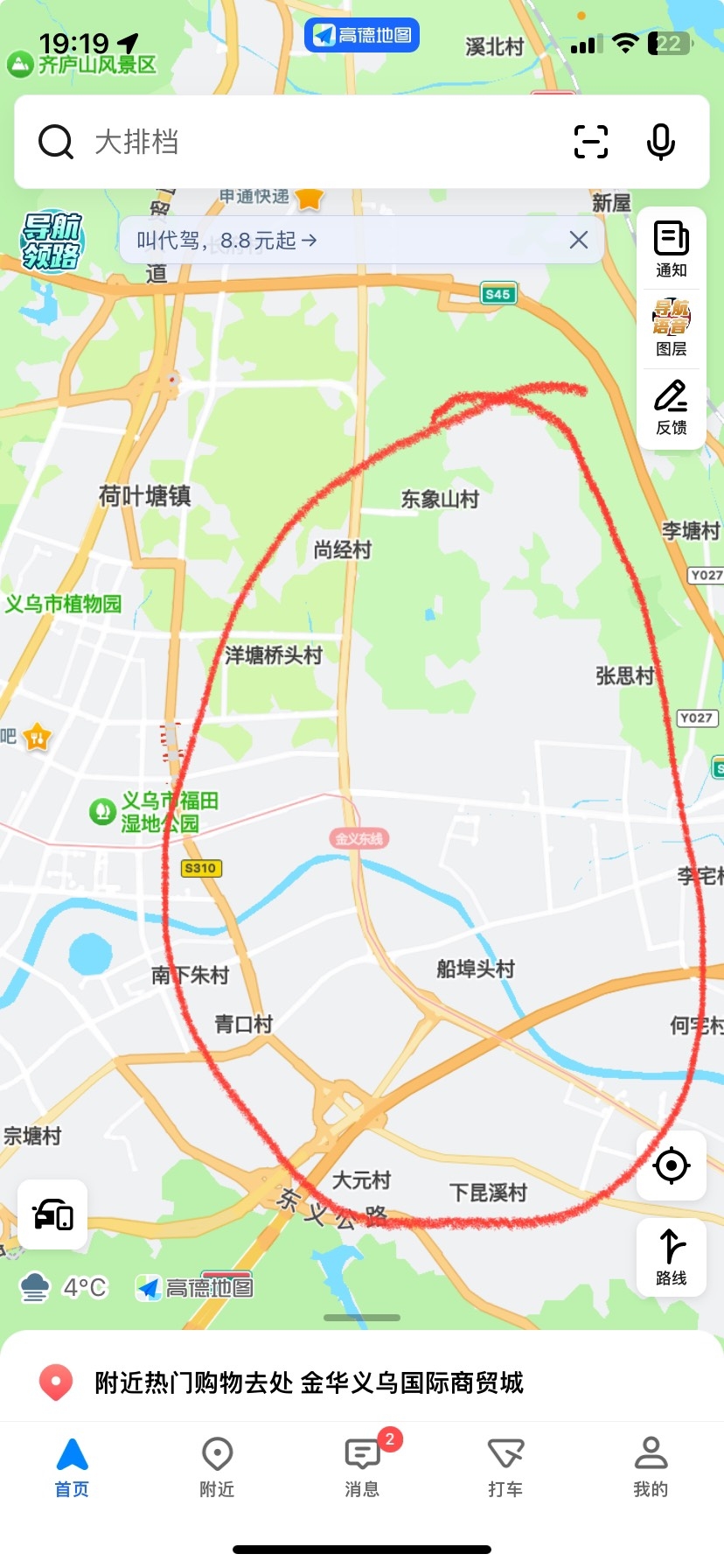Open 通知 notifications panel
Screen dimensions: 724x1568
coord(672,249)
